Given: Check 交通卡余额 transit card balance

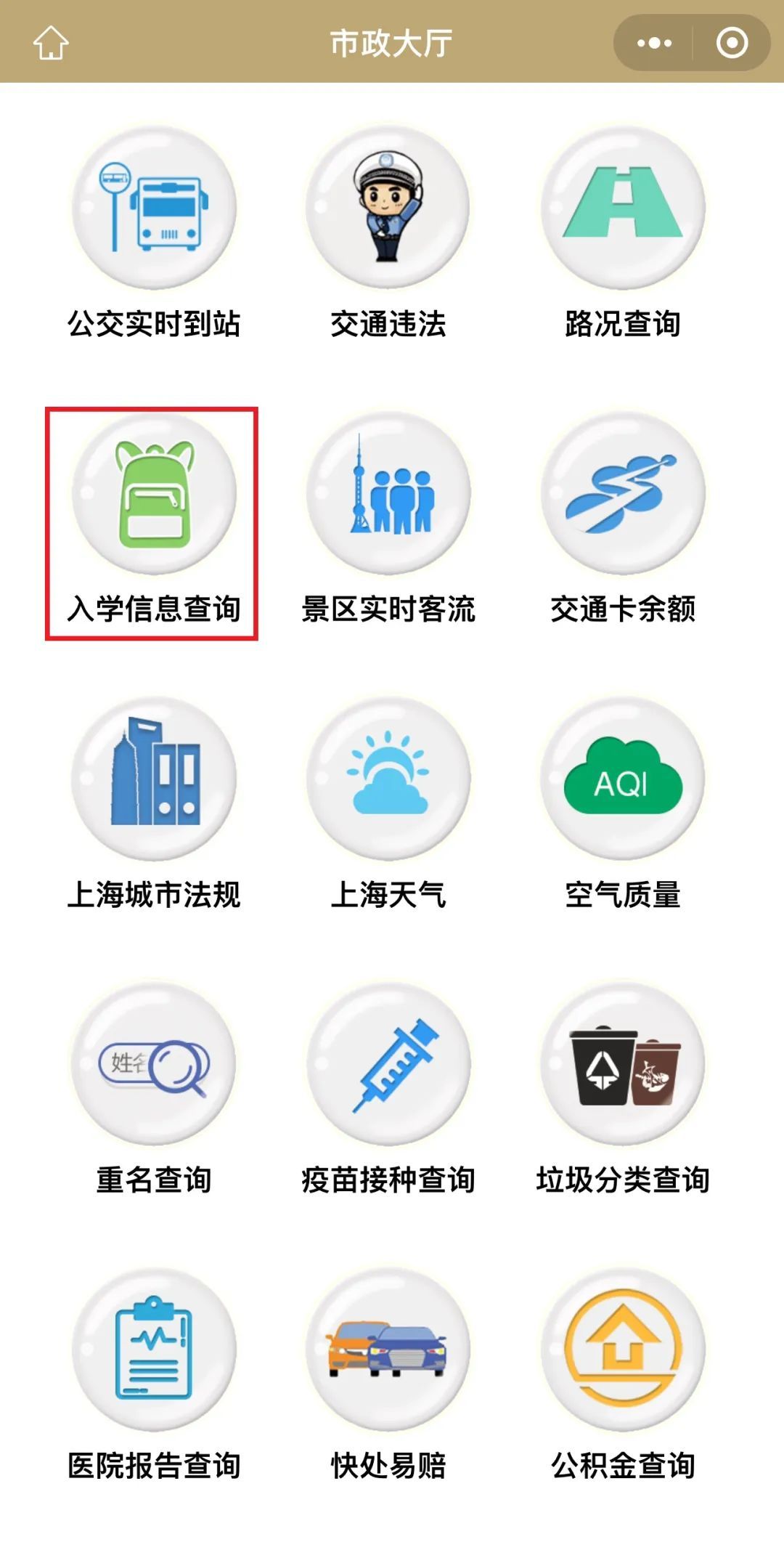Looking at the screenshot, I should point(623,494).
